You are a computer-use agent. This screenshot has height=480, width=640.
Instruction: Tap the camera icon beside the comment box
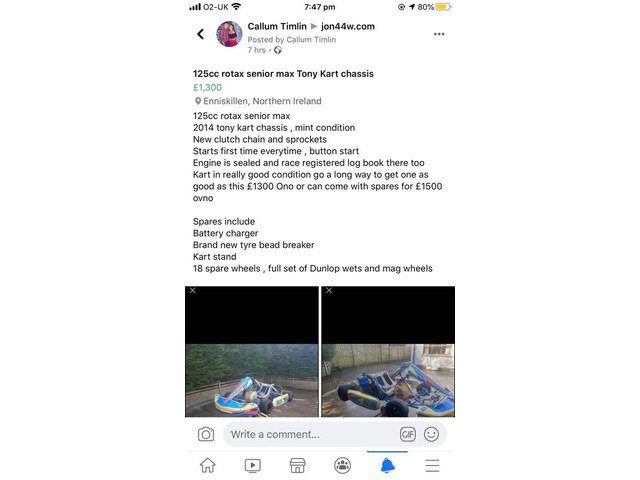click(x=206, y=434)
